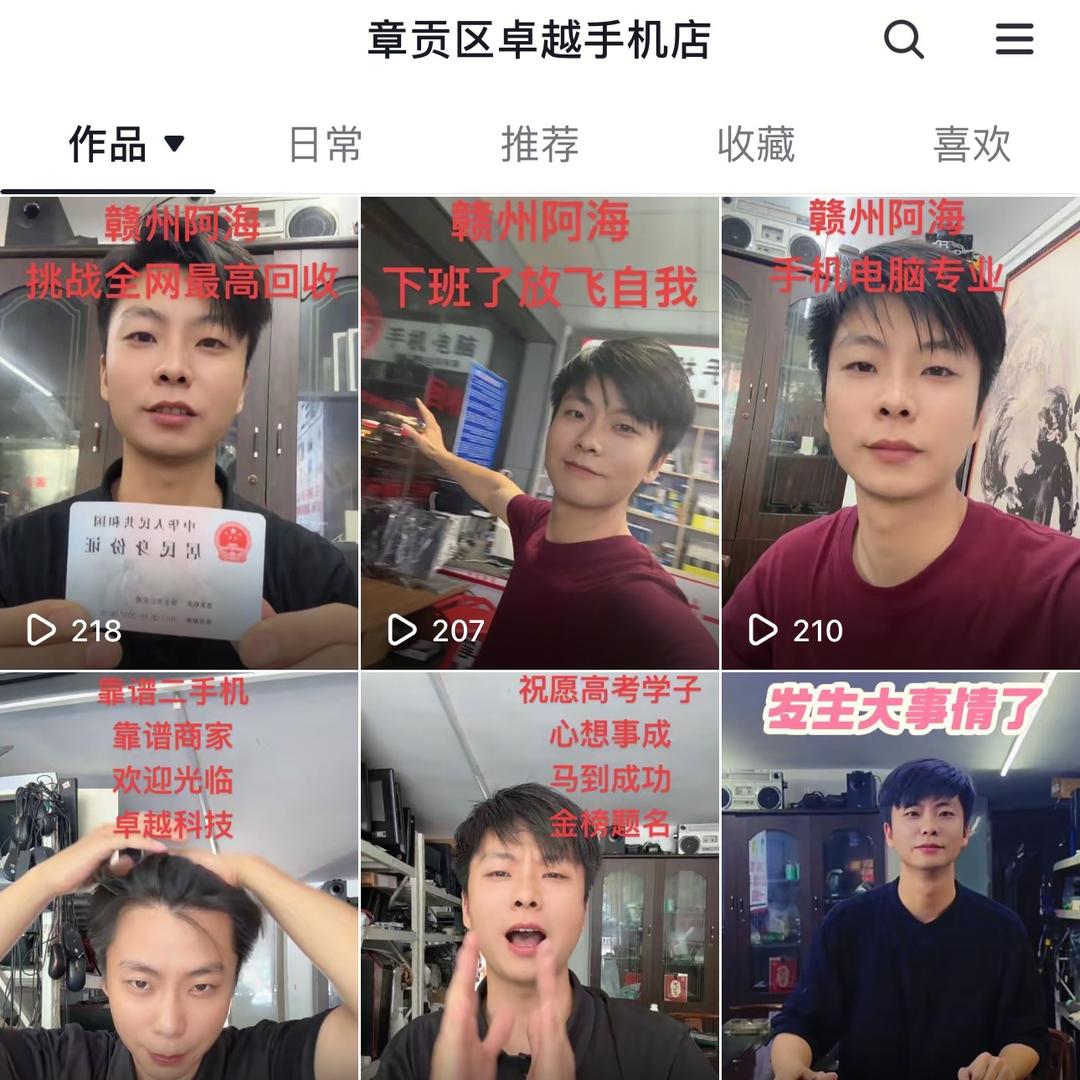Viewport: 1080px width, 1080px height.
Task: View the 喜欢 tab
Action: coord(971,145)
